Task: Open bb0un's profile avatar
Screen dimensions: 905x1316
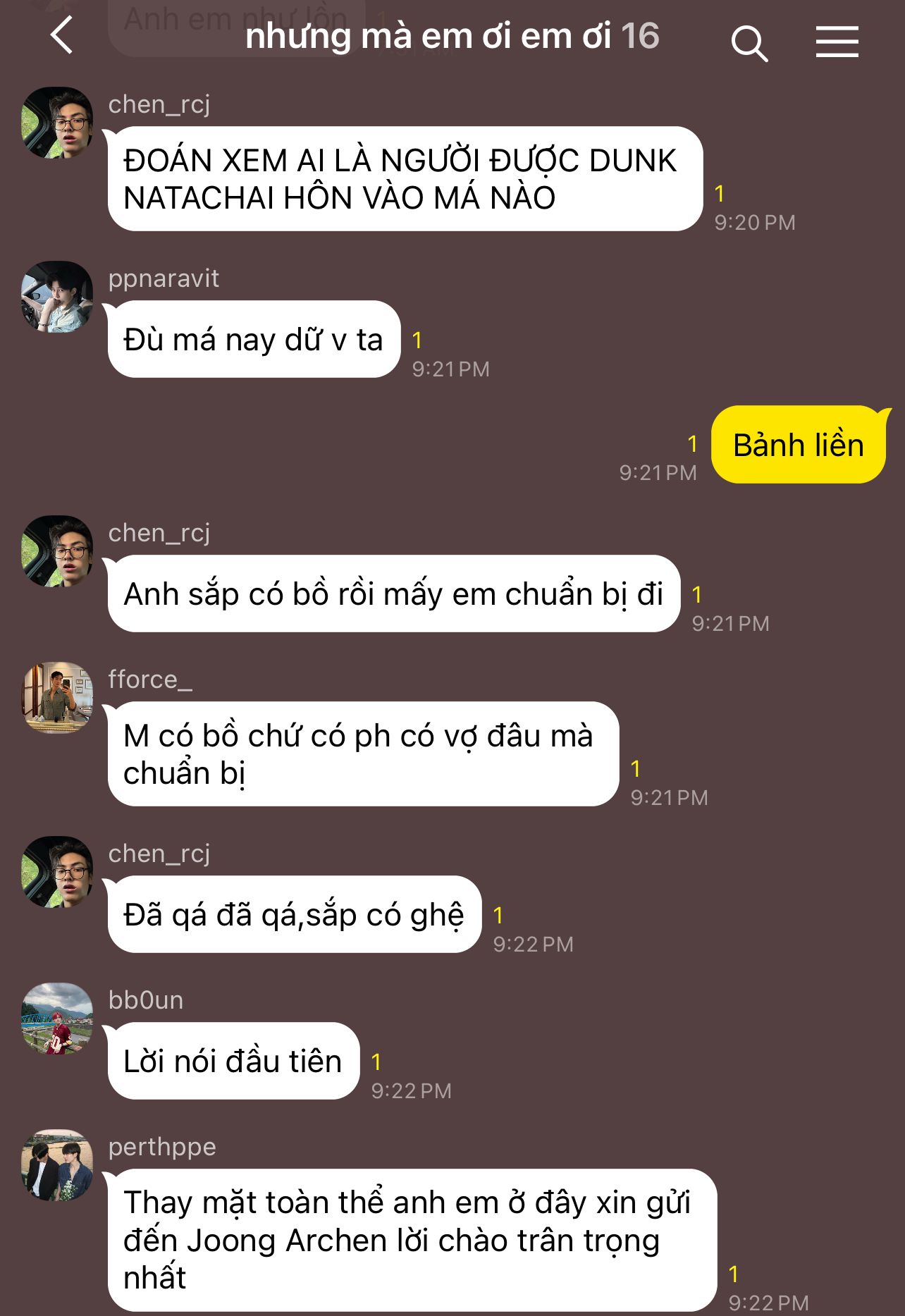Action: [57, 1018]
